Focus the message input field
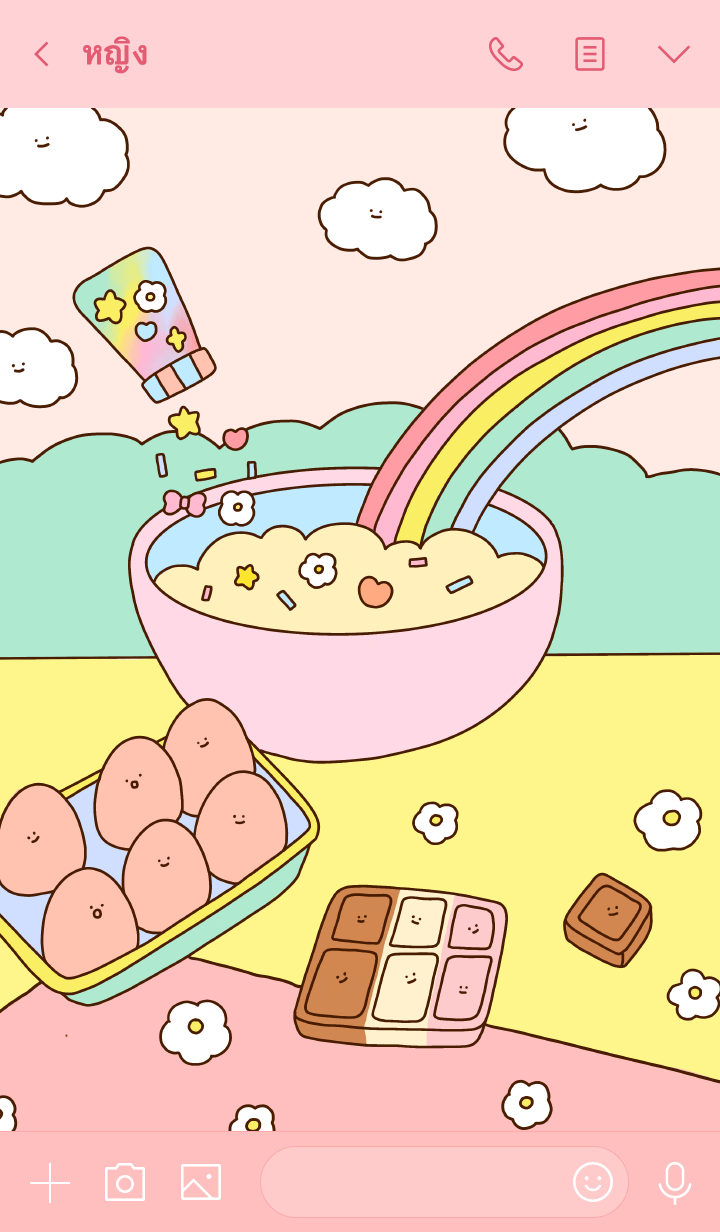The height and width of the screenshot is (1232, 720). click(x=410, y=1182)
